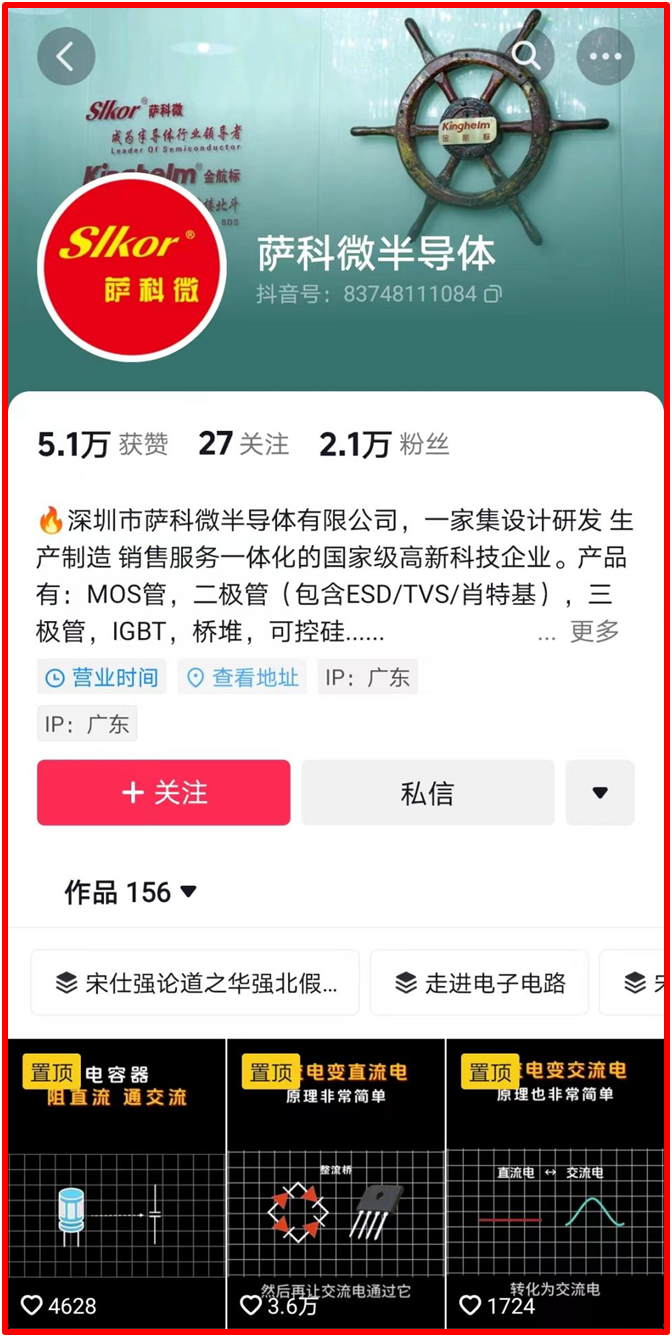Play the pinned 电容器 video
The width and height of the screenshot is (672, 1337).
[x=116, y=1180]
